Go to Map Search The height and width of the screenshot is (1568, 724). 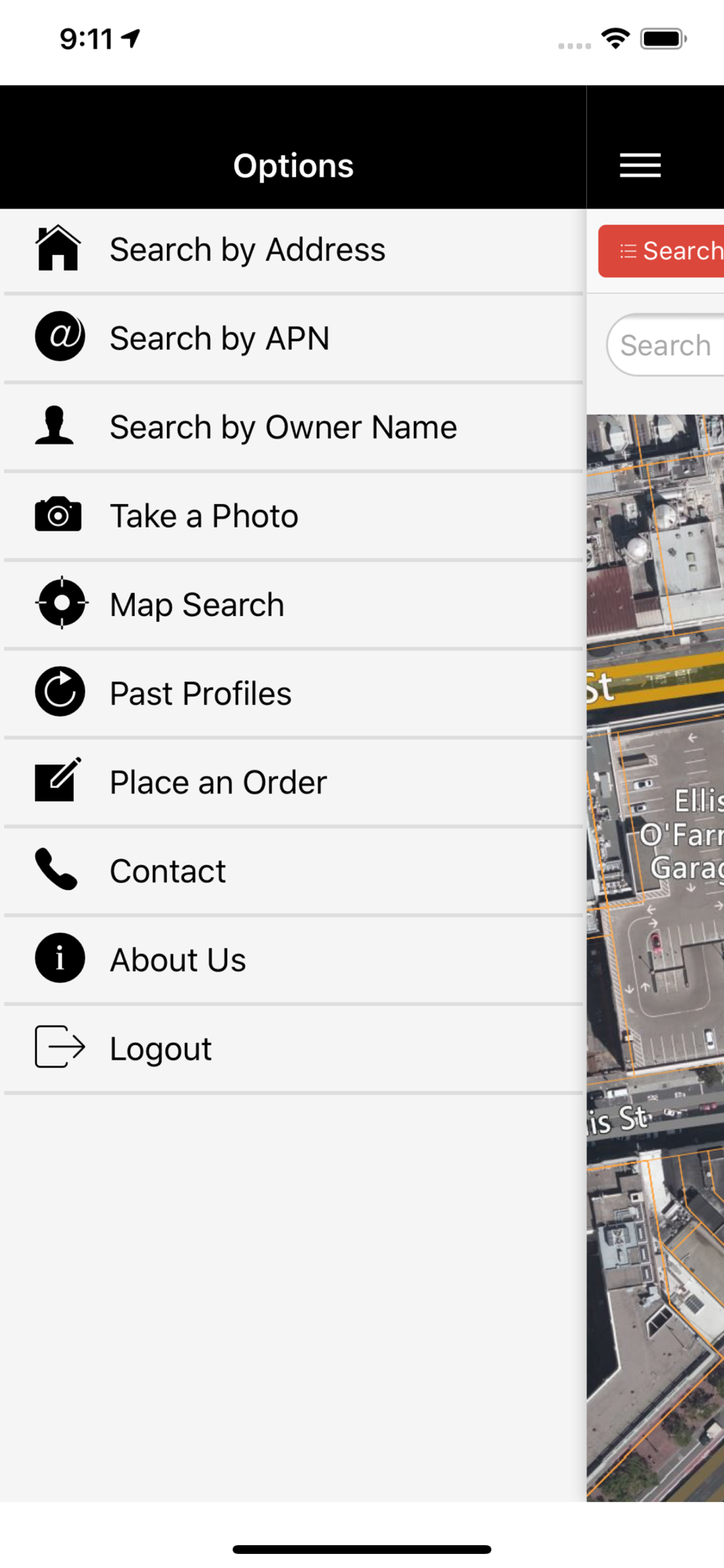click(293, 604)
